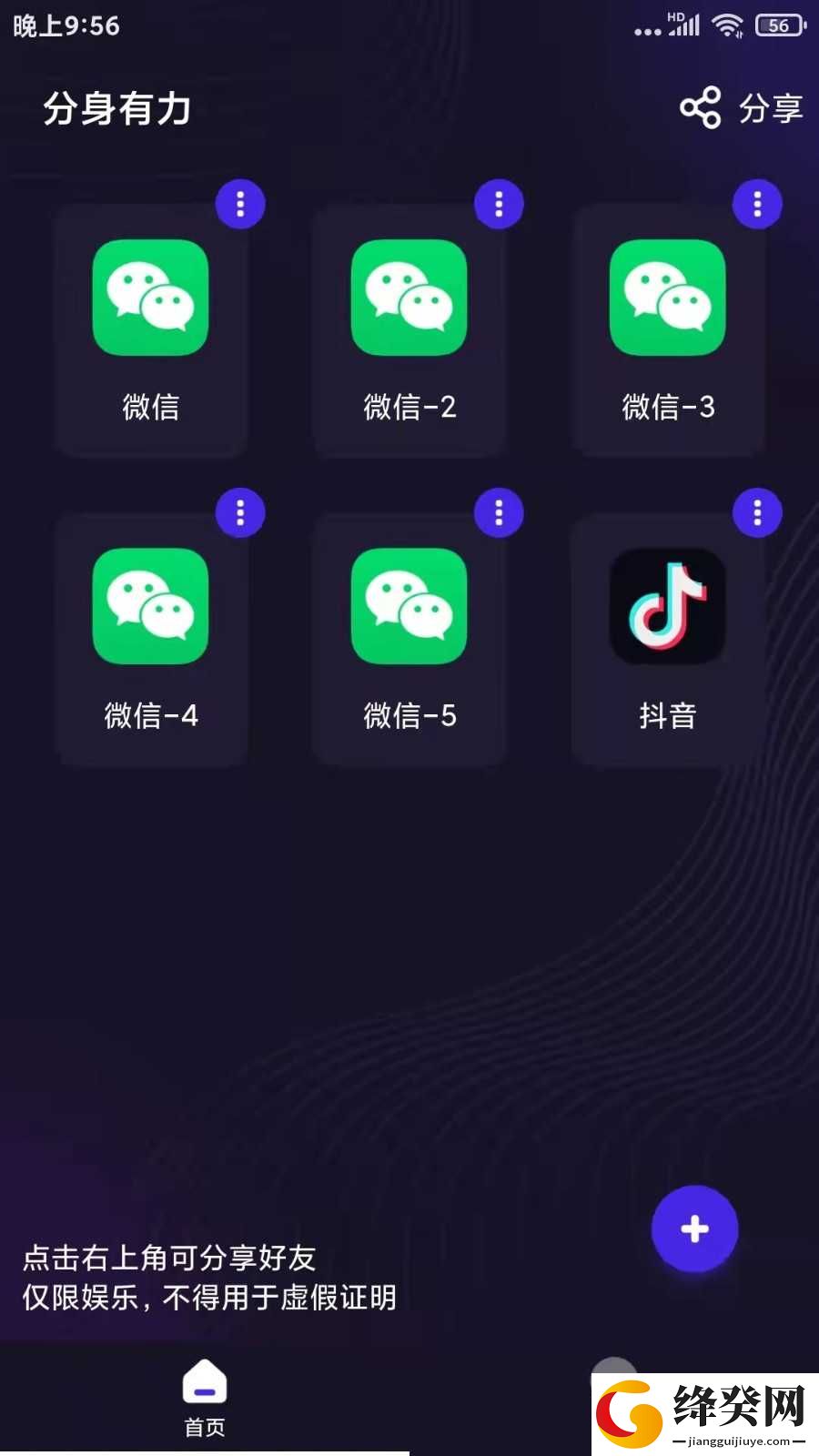
Task: Open the options menu on 抖音
Action: point(757,513)
